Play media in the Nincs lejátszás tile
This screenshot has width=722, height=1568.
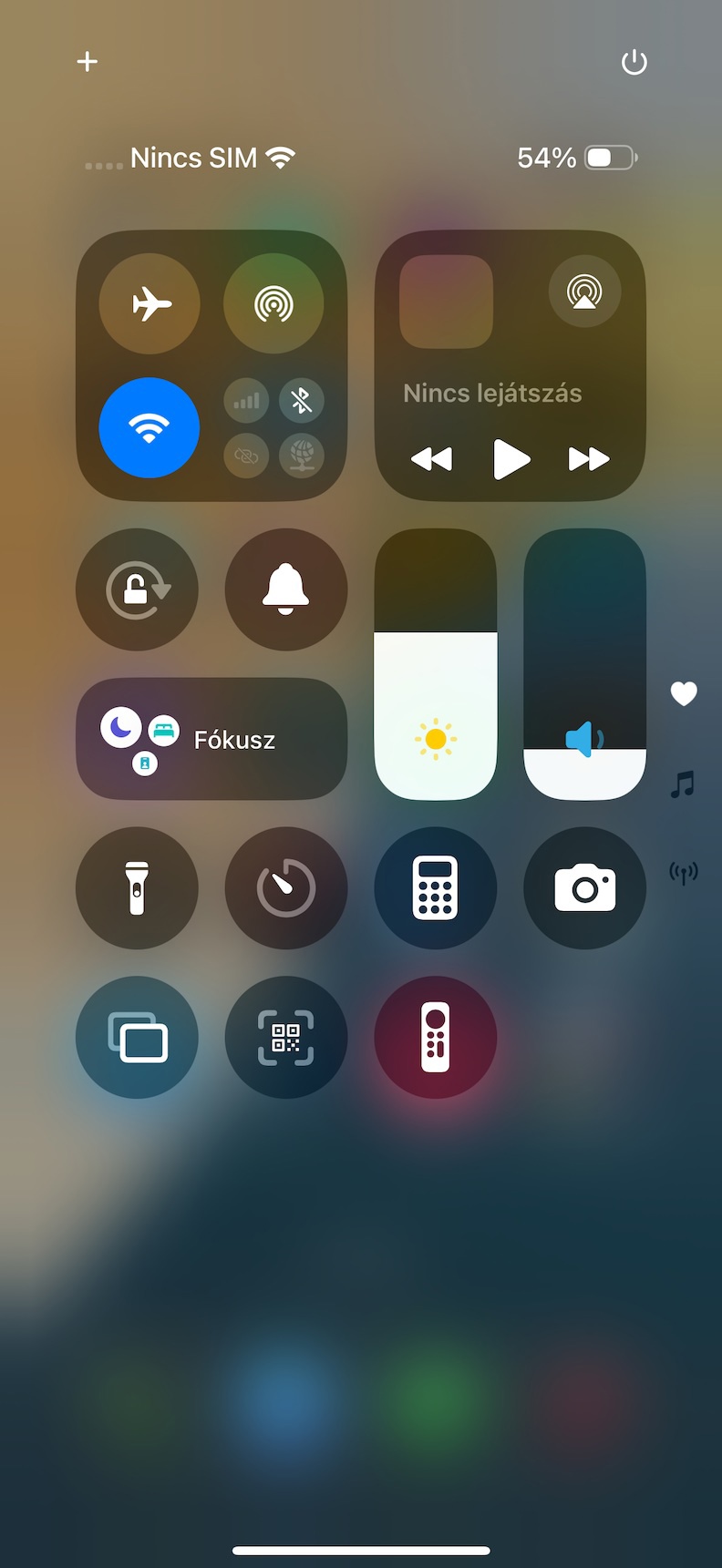point(511,458)
